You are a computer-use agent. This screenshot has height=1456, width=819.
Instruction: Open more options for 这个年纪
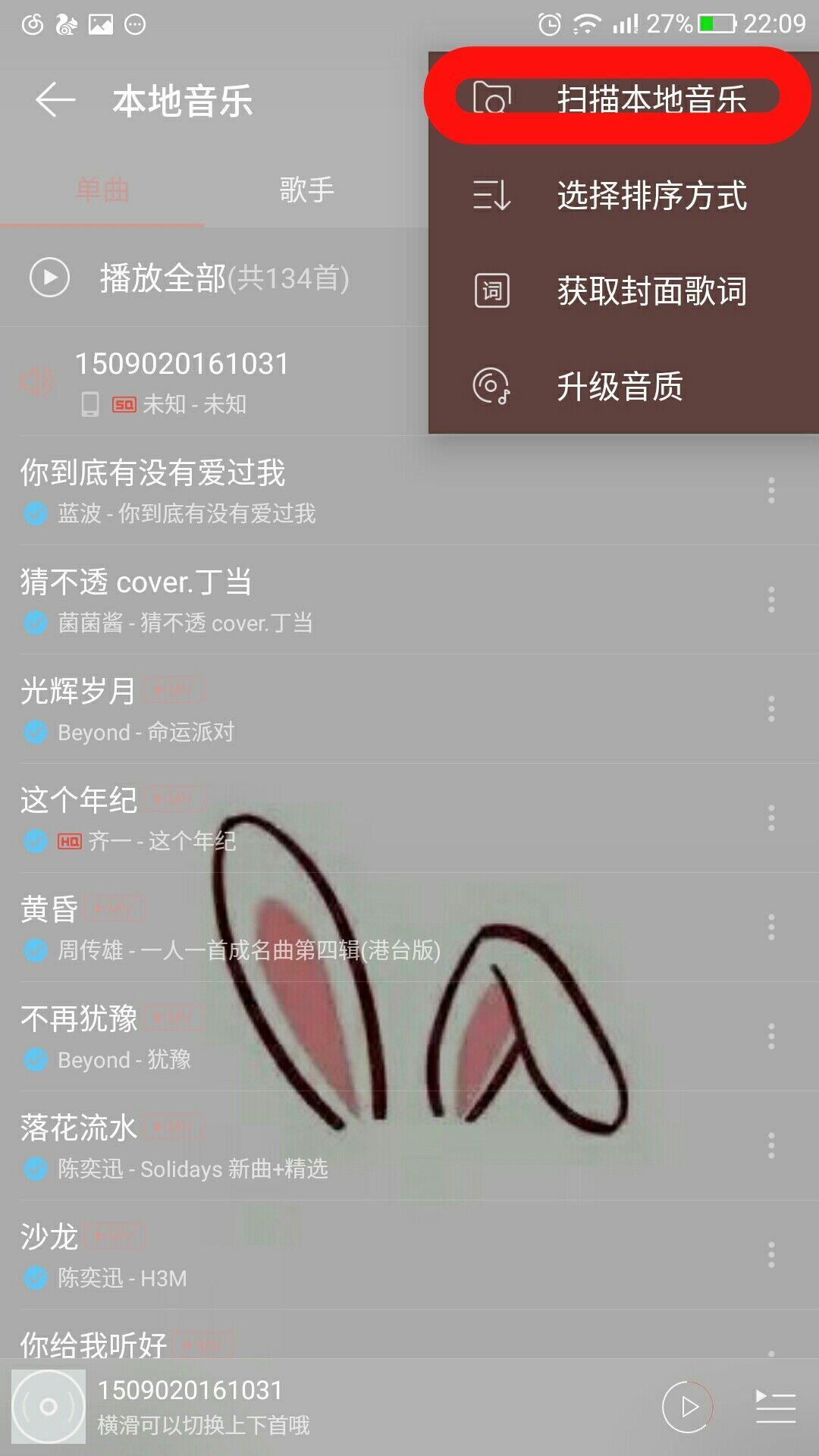point(771,818)
